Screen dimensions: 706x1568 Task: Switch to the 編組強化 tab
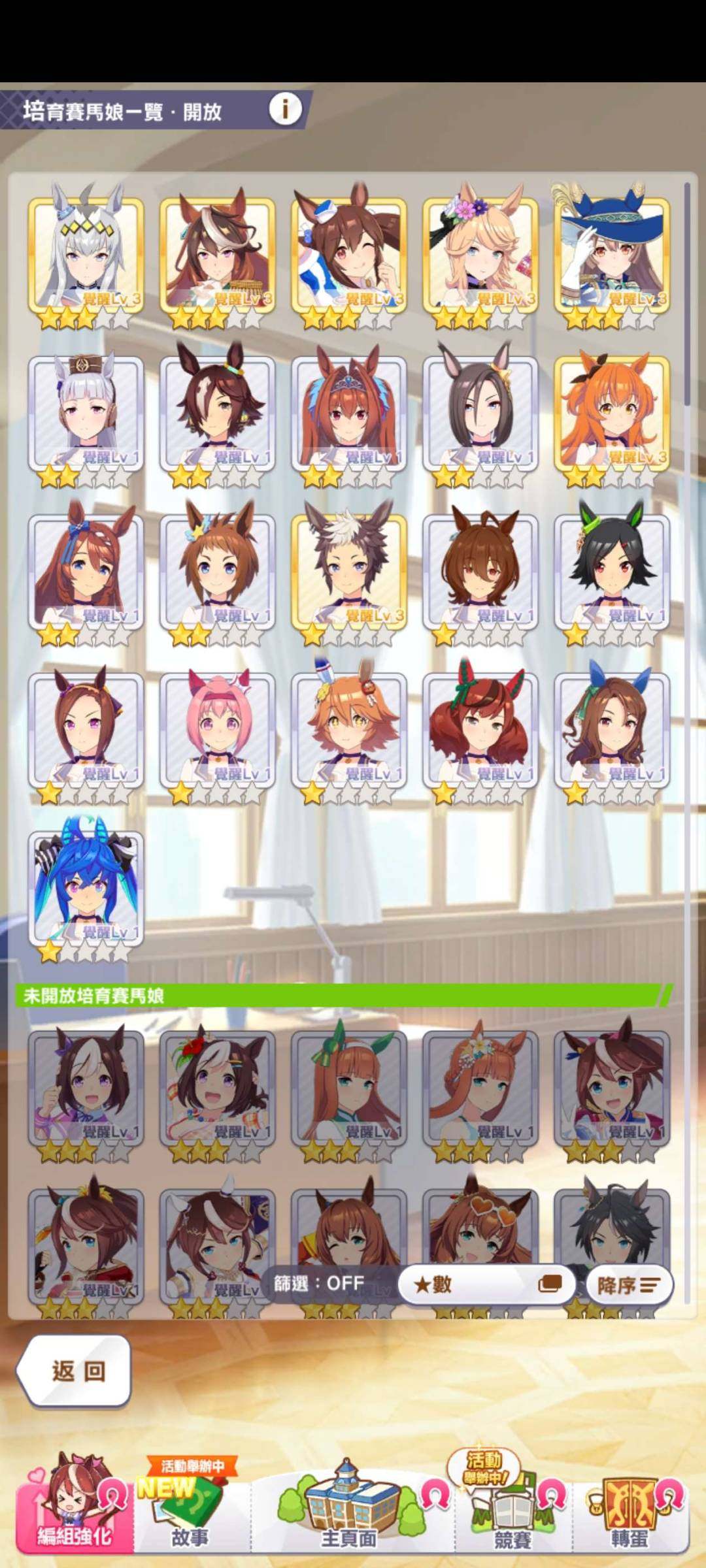click(74, 1515)
